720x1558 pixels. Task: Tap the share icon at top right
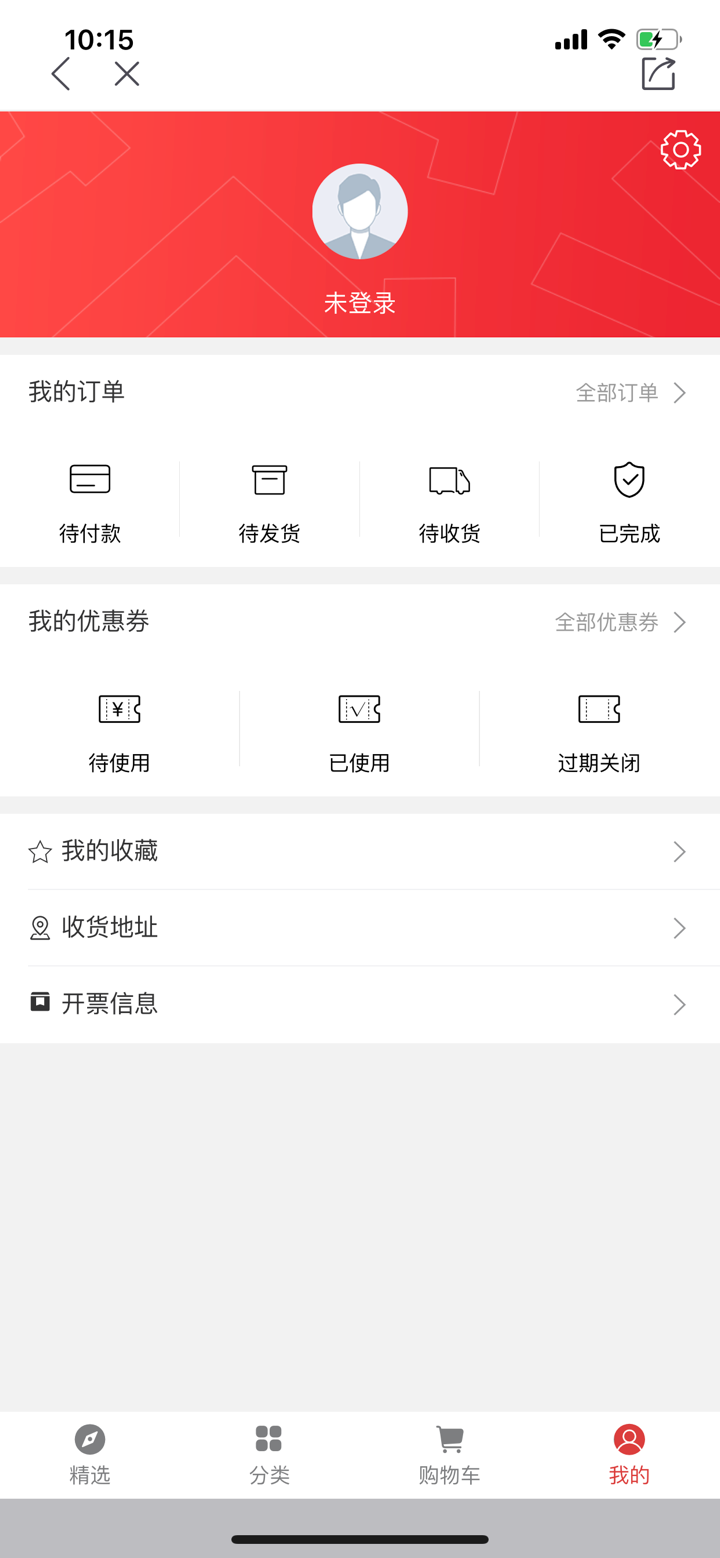658,73
